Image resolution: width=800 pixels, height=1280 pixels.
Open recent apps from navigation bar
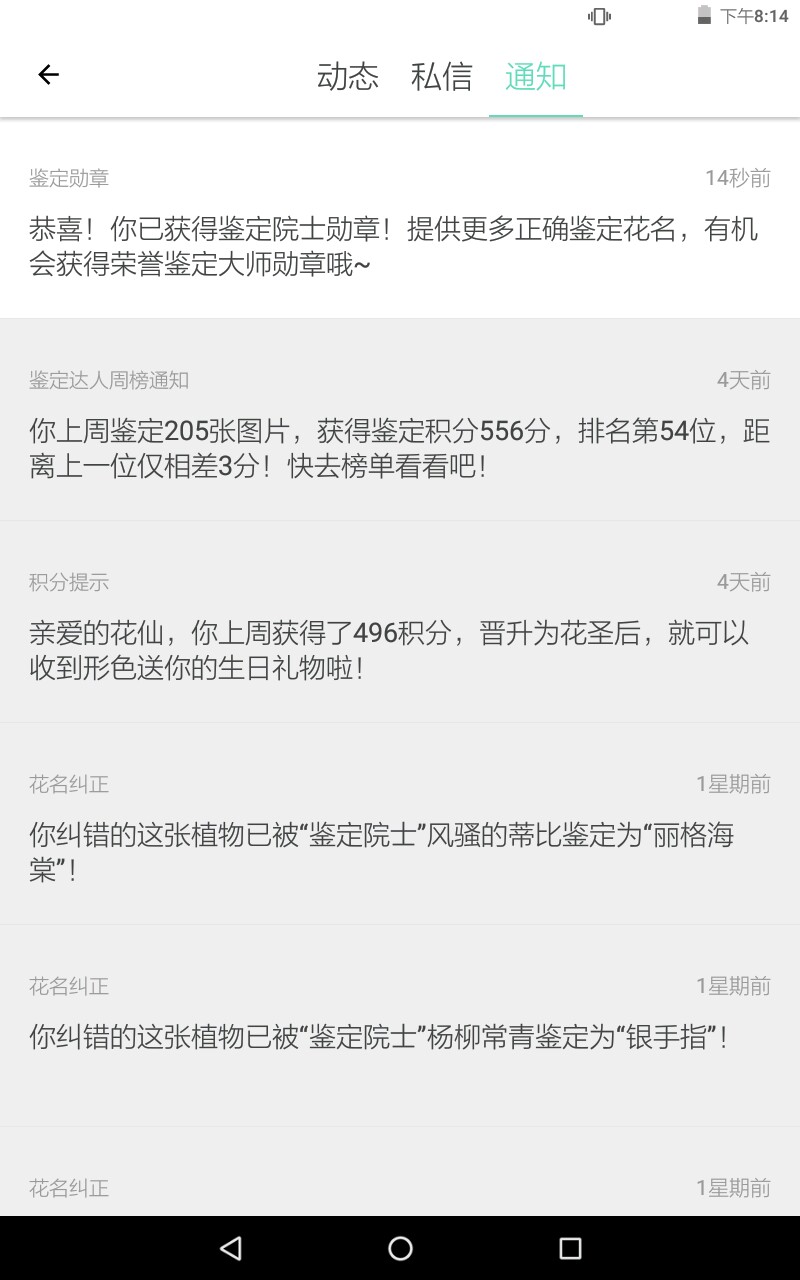(x=570, y=1248)
